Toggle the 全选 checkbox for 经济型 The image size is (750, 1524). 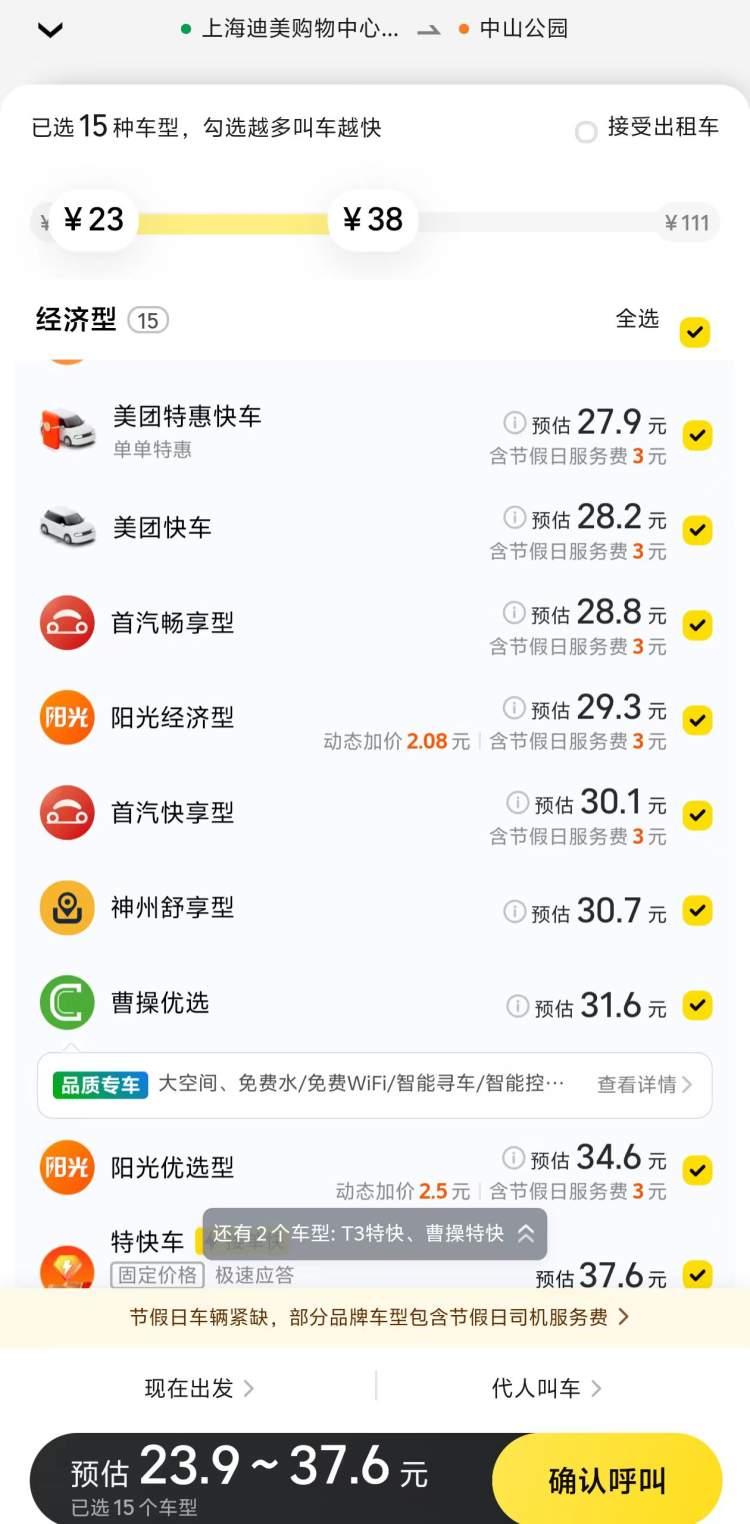[x=695, y=332]
